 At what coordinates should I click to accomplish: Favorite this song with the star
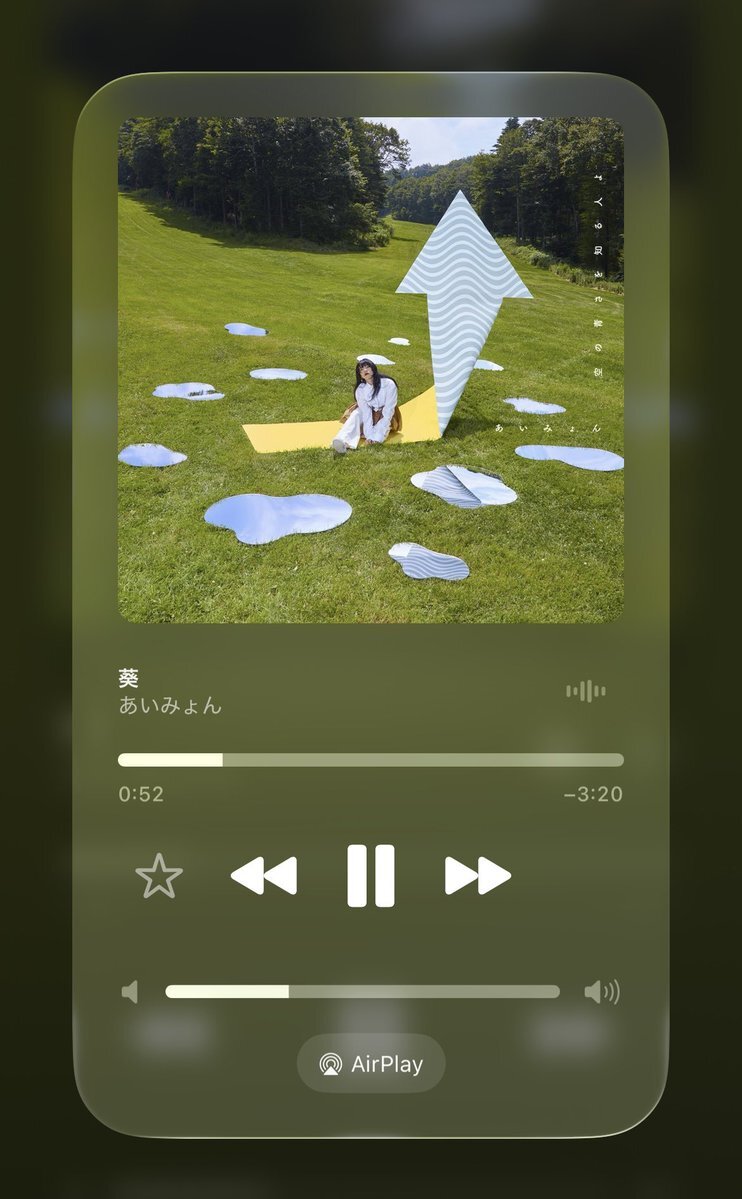click(159, 876)
